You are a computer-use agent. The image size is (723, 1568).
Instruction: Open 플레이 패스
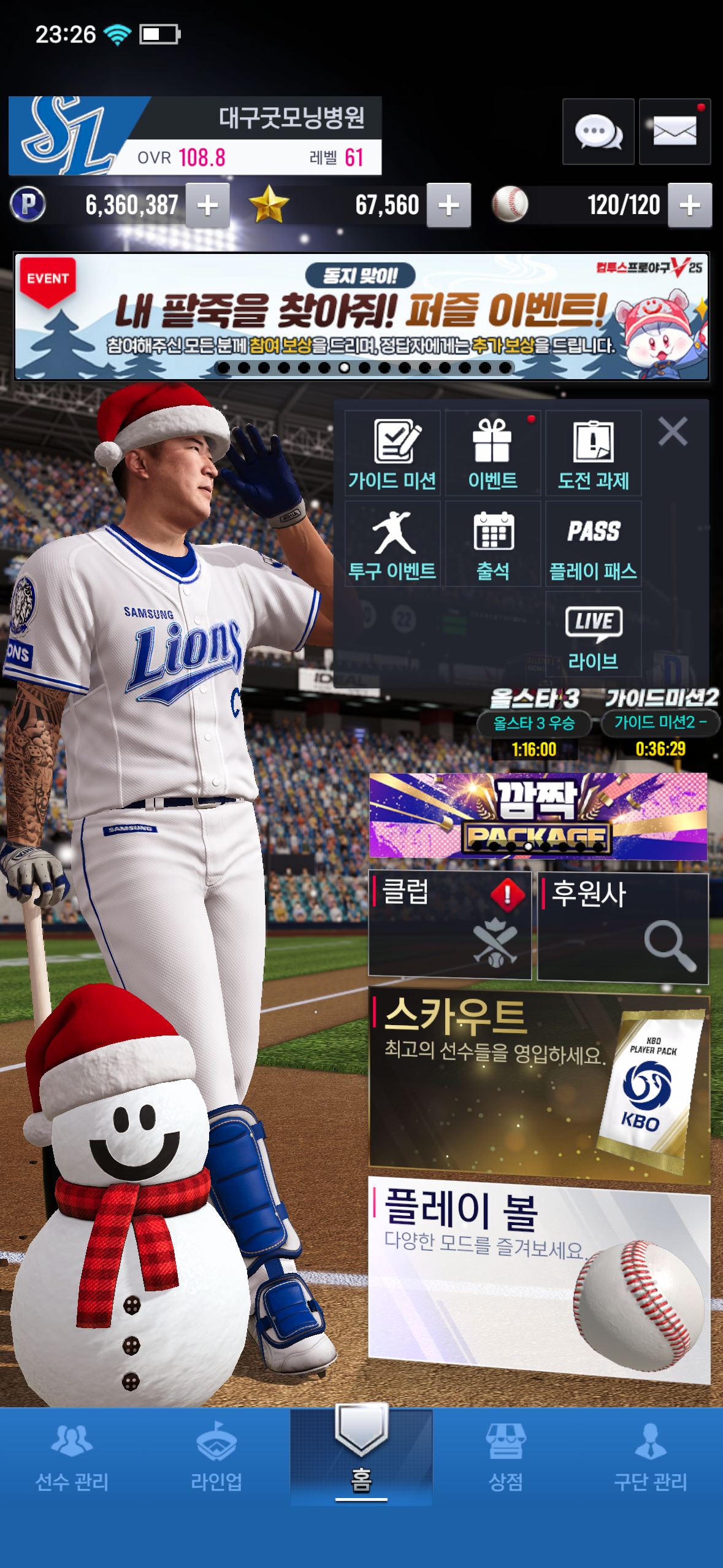click(x=593, y=544)
